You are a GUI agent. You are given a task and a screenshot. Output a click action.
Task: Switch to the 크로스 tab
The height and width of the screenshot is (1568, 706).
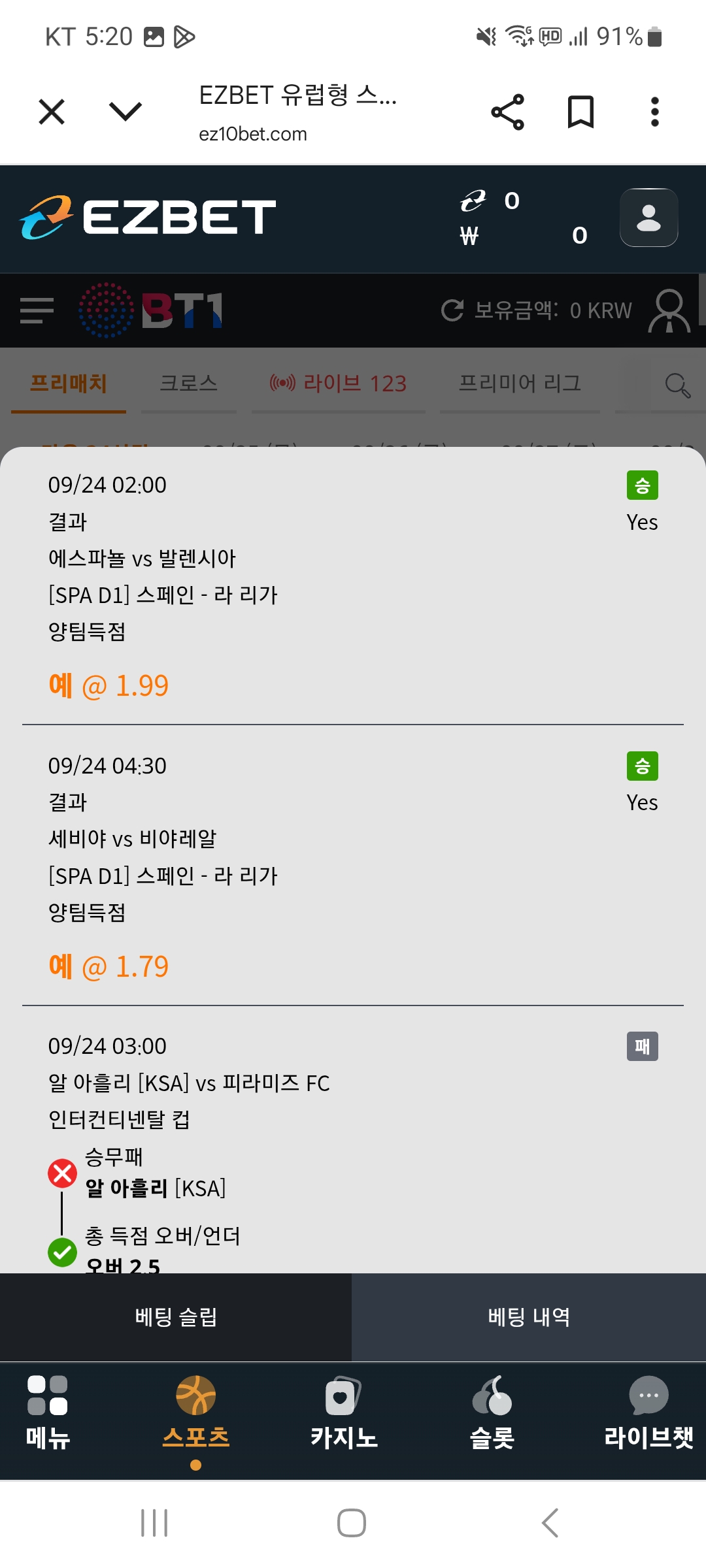(188, 384)
